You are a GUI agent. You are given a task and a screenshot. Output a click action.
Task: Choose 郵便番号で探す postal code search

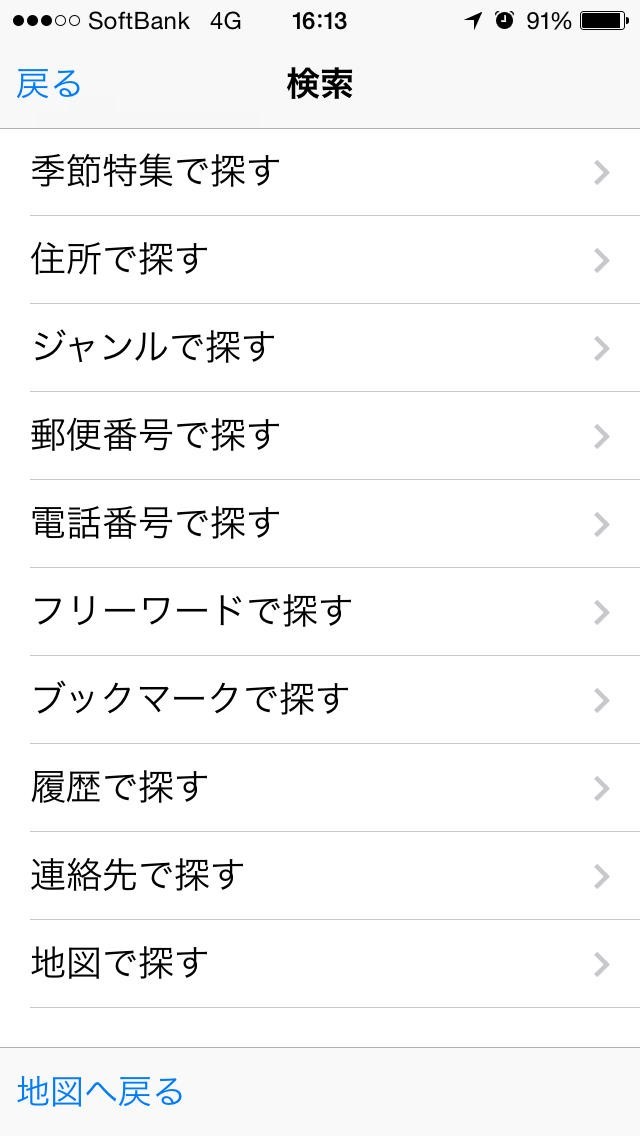(x=320, y=436)
